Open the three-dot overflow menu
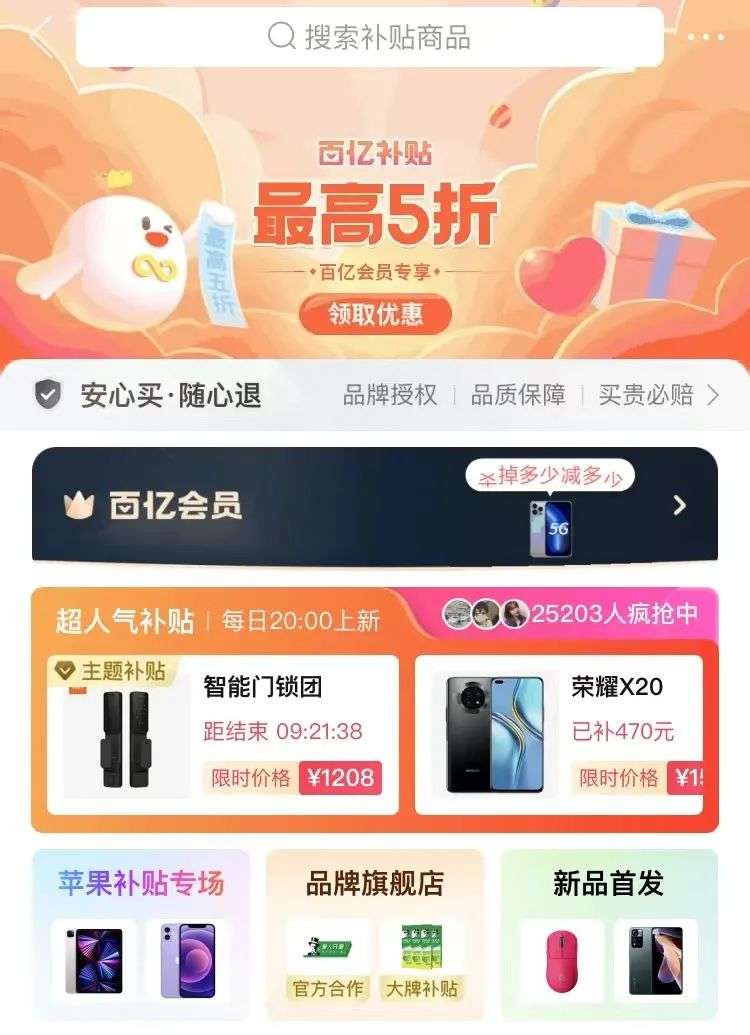 706,37
